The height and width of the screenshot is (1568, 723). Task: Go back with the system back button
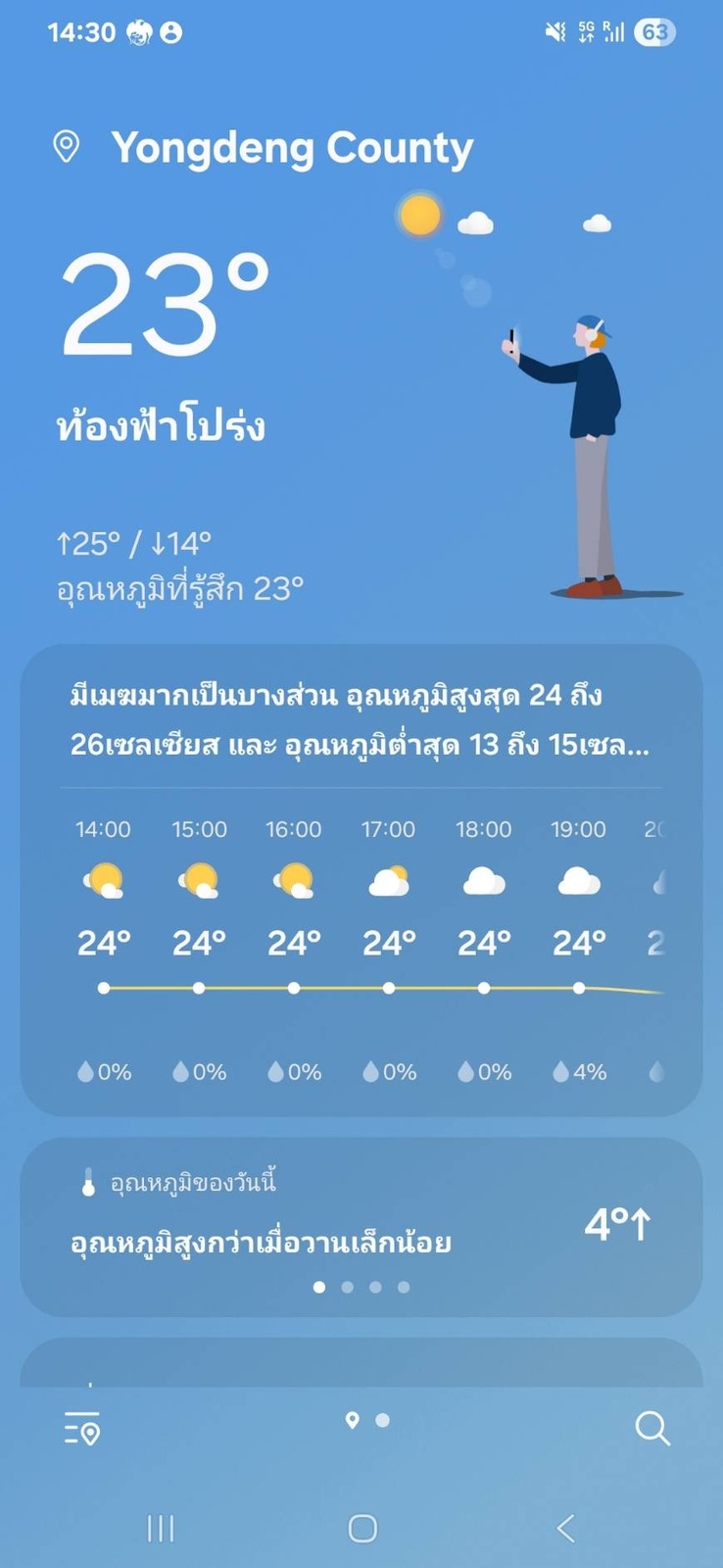pyautogui.click(x=565, y=1528)
